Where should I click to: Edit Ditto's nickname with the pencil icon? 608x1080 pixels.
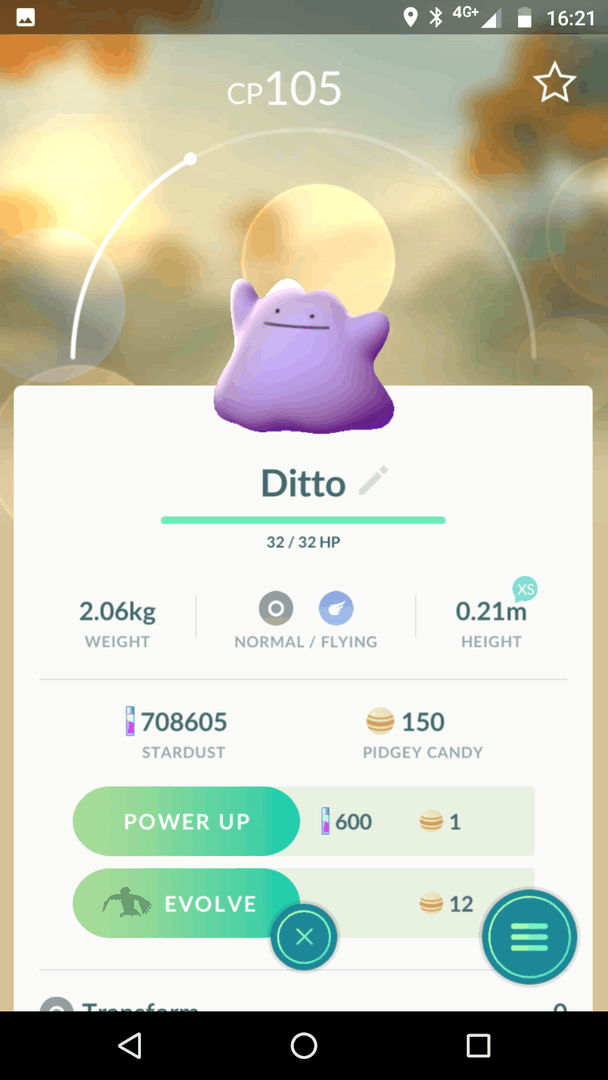374,481
